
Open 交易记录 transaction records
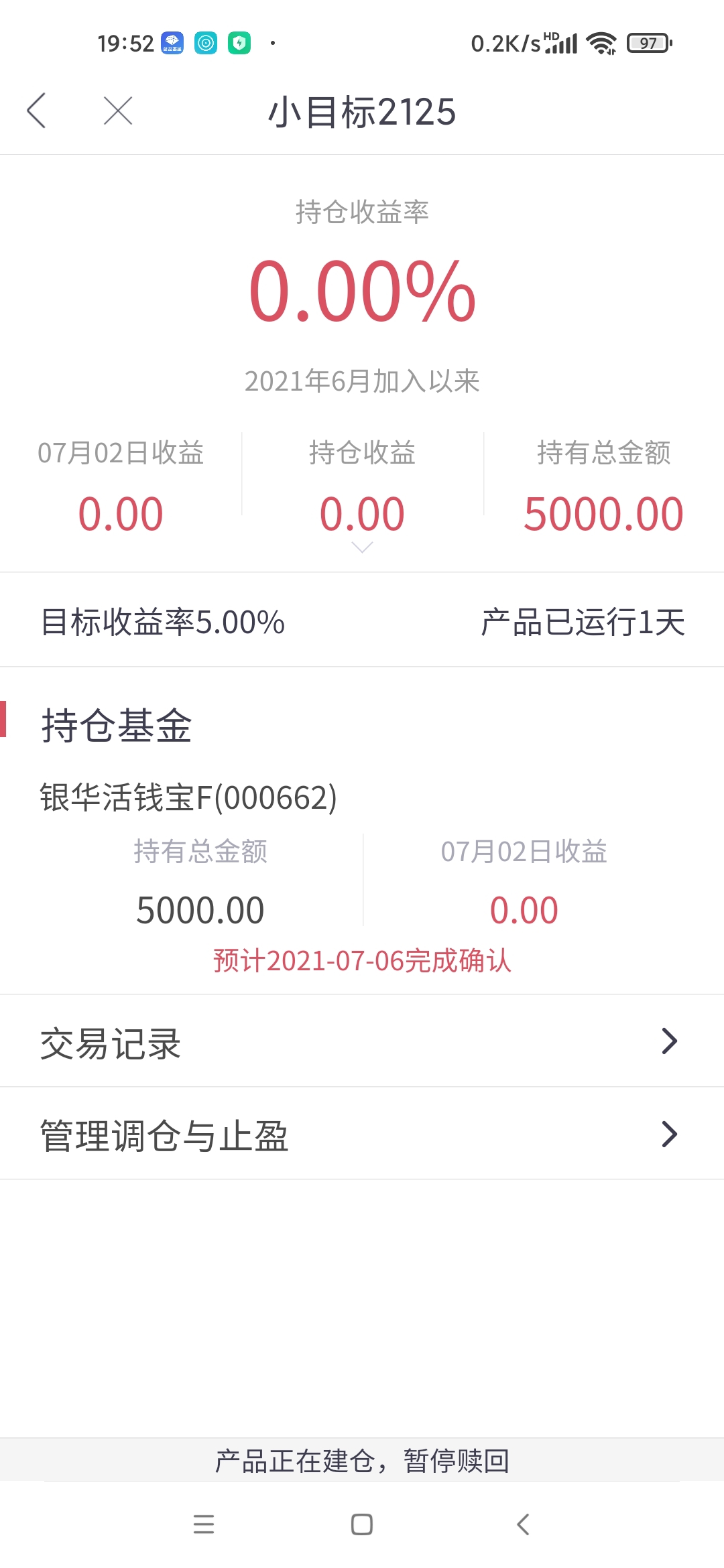coord(362,1041)
